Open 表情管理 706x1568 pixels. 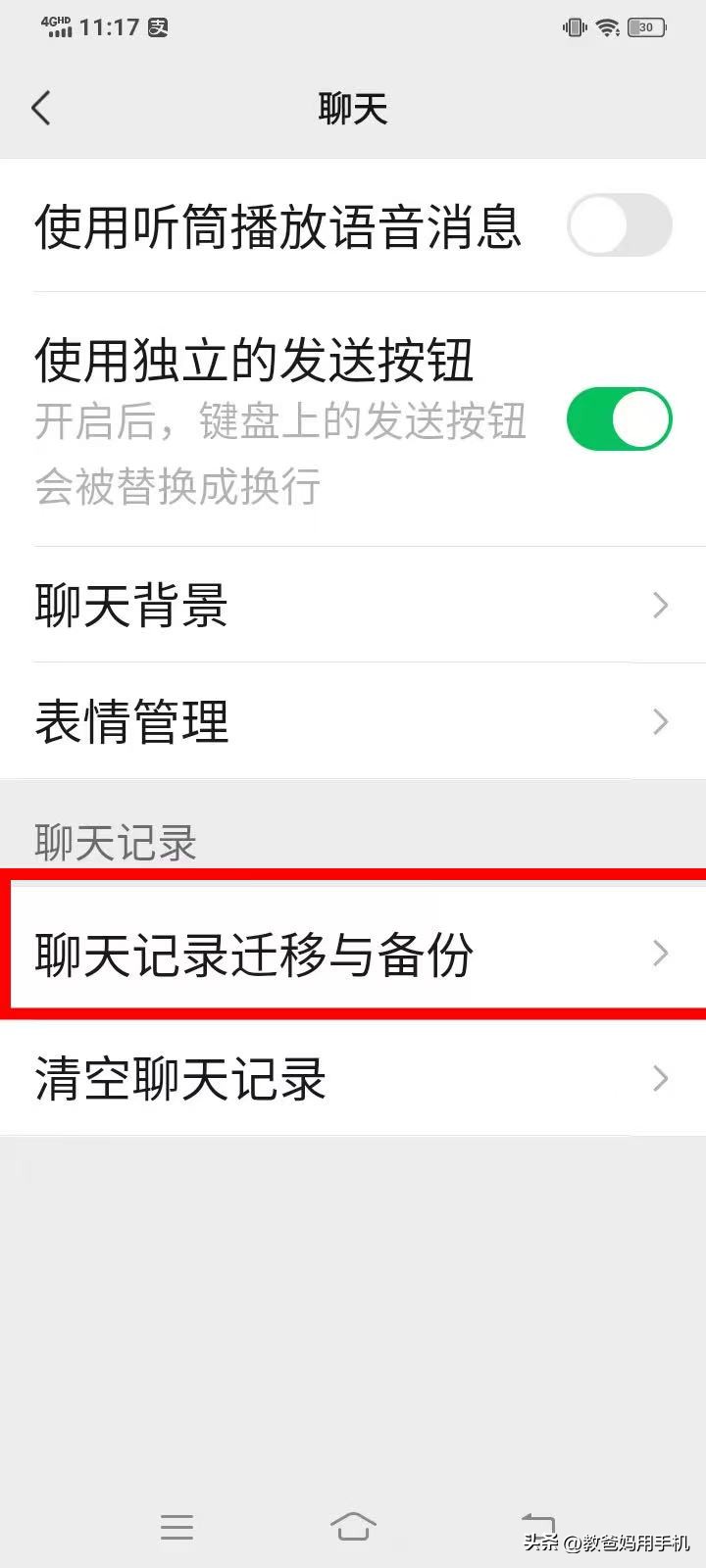353,721
